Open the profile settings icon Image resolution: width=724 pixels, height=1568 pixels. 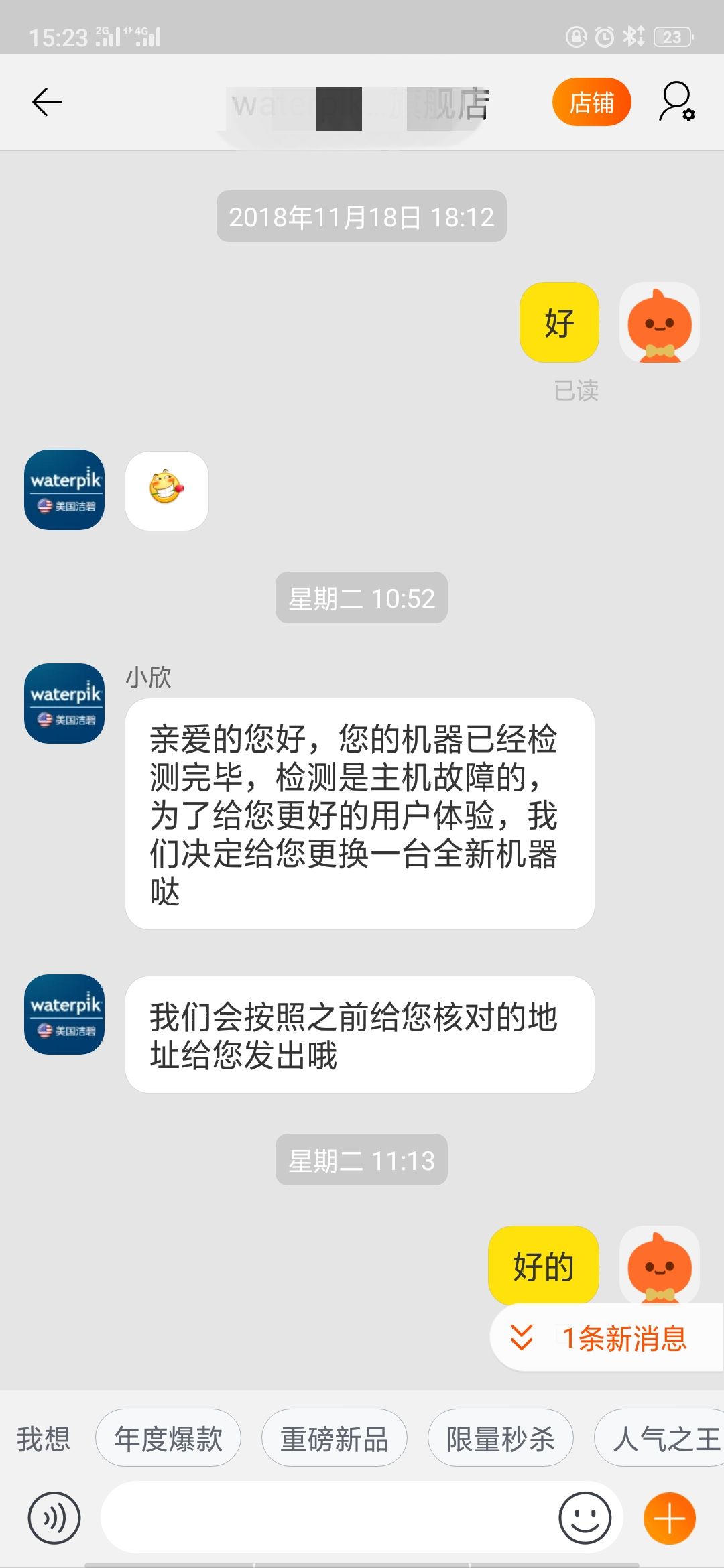pos(676,102)
